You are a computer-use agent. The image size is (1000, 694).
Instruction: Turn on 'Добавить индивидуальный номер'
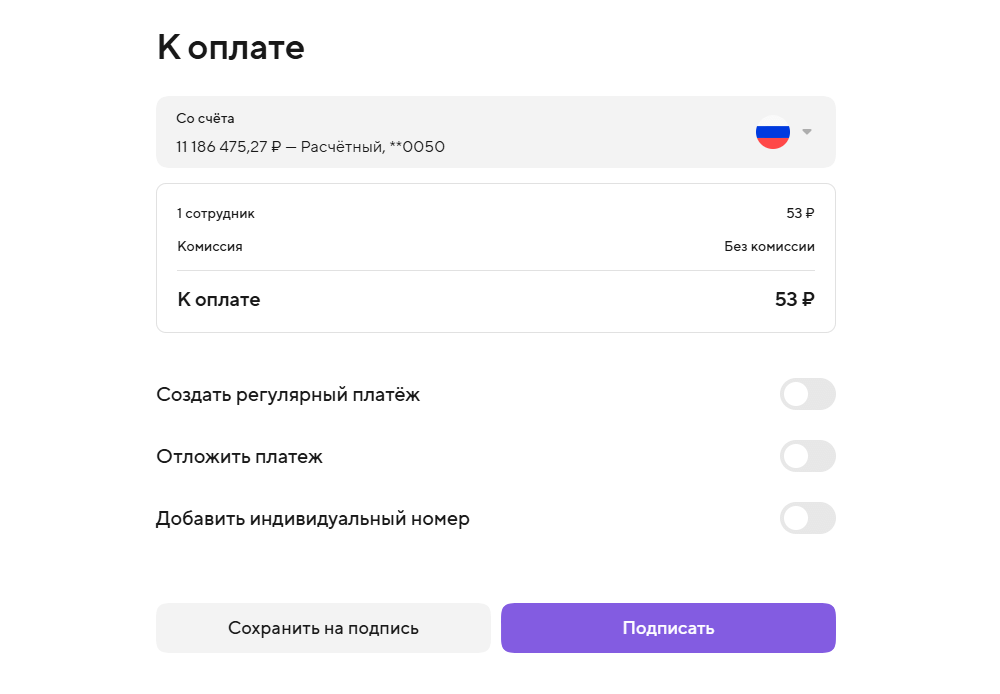click(807, 518)
